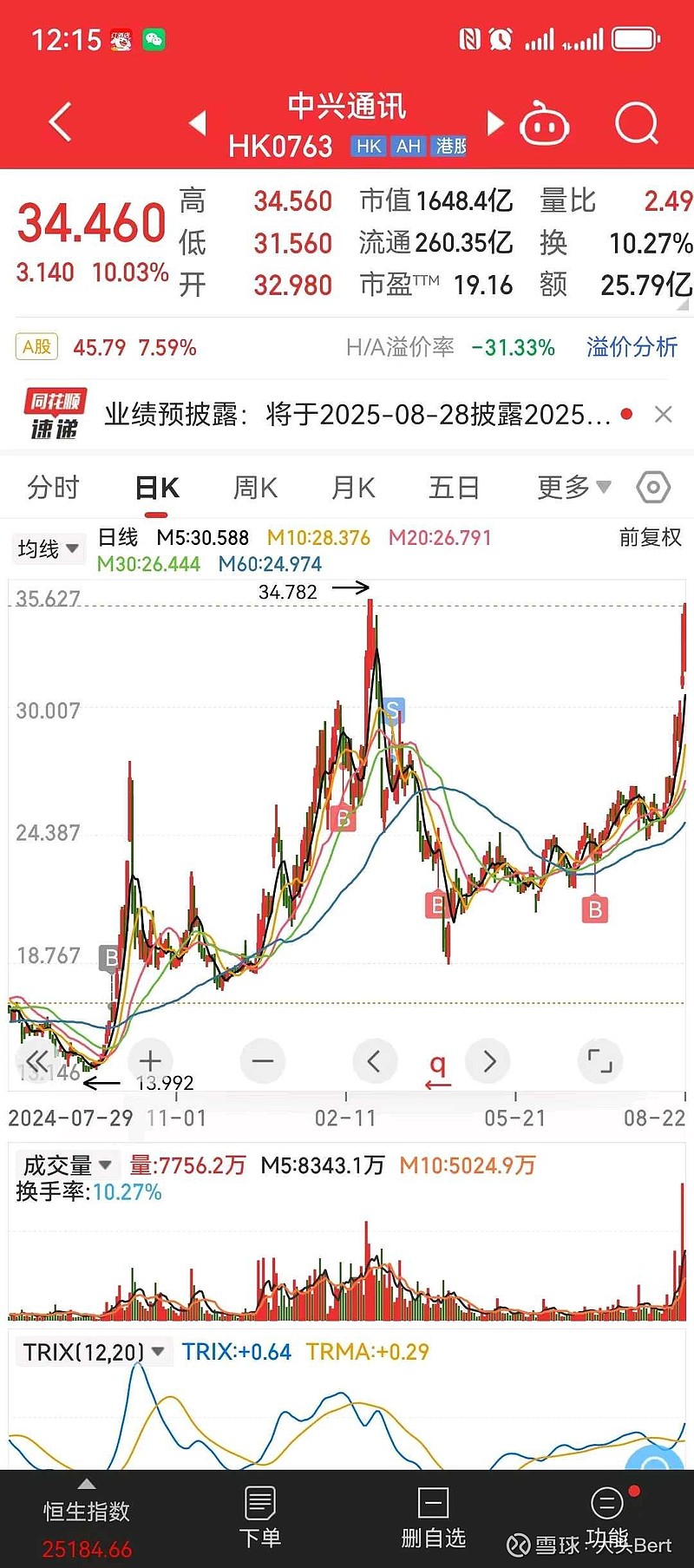Open the search magnifier

[x=637, y=124]
